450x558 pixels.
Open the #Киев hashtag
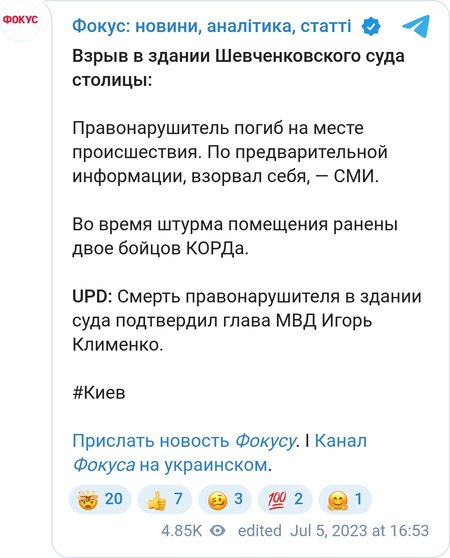99,393
